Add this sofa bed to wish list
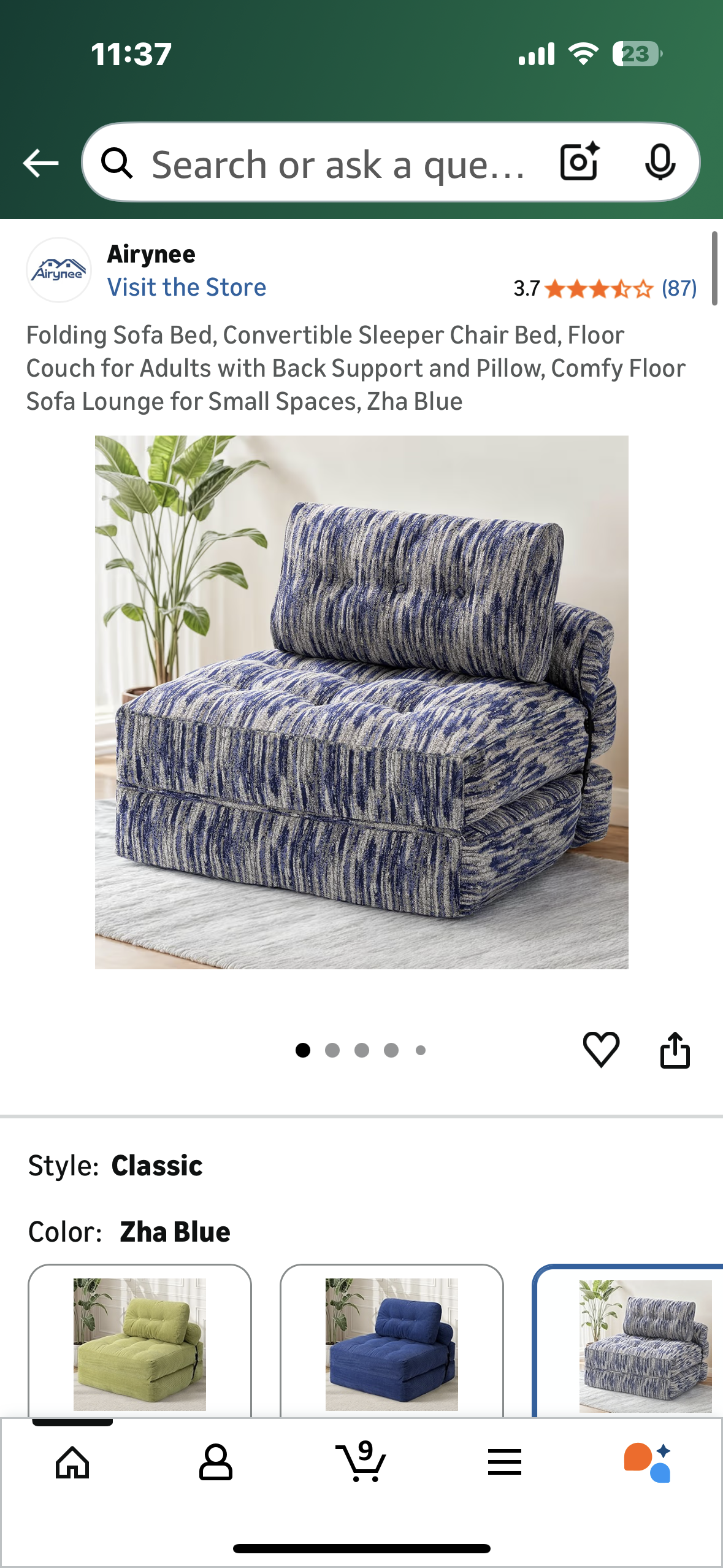 (601, 1049)
